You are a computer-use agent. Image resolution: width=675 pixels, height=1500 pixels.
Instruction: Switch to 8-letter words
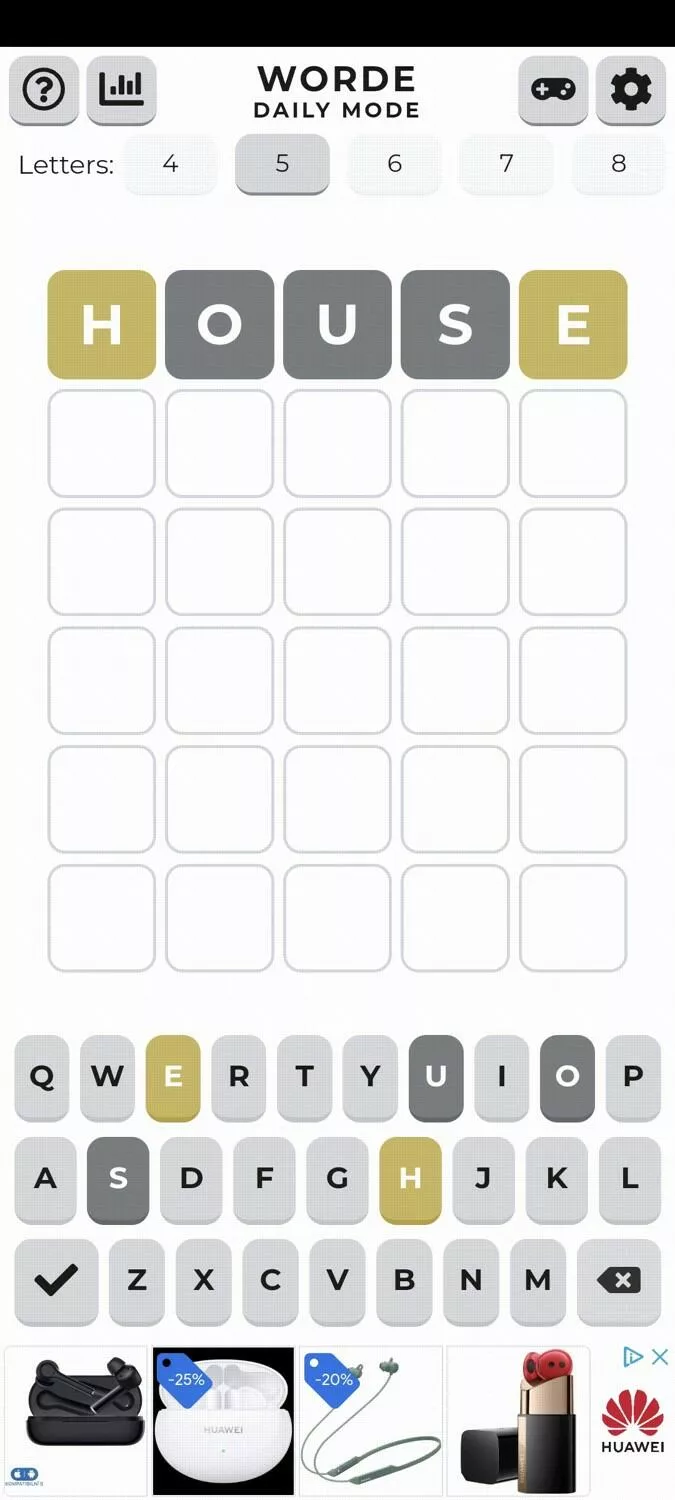pos(618,163)
